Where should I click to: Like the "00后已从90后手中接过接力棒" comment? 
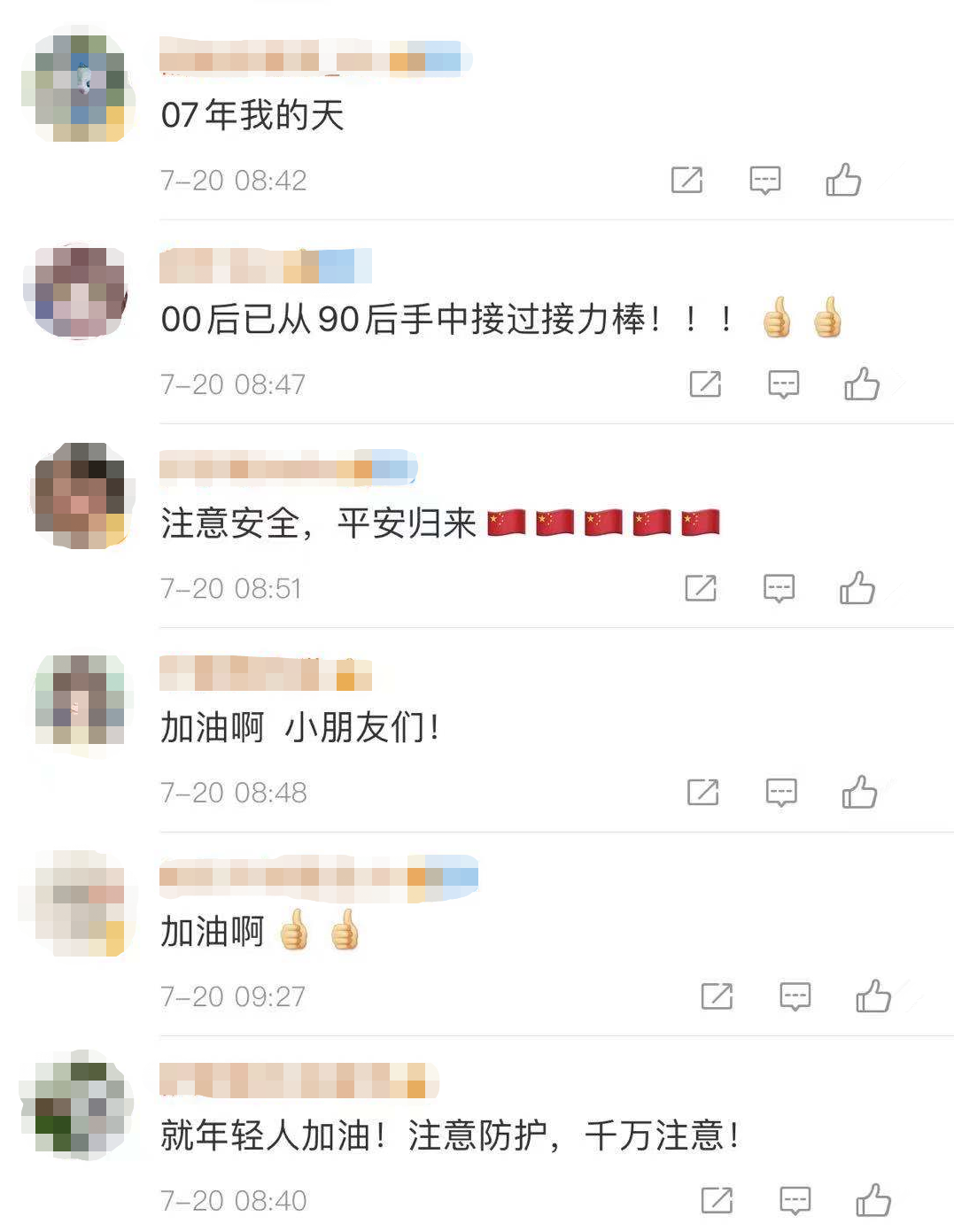(x=861, y=384)
